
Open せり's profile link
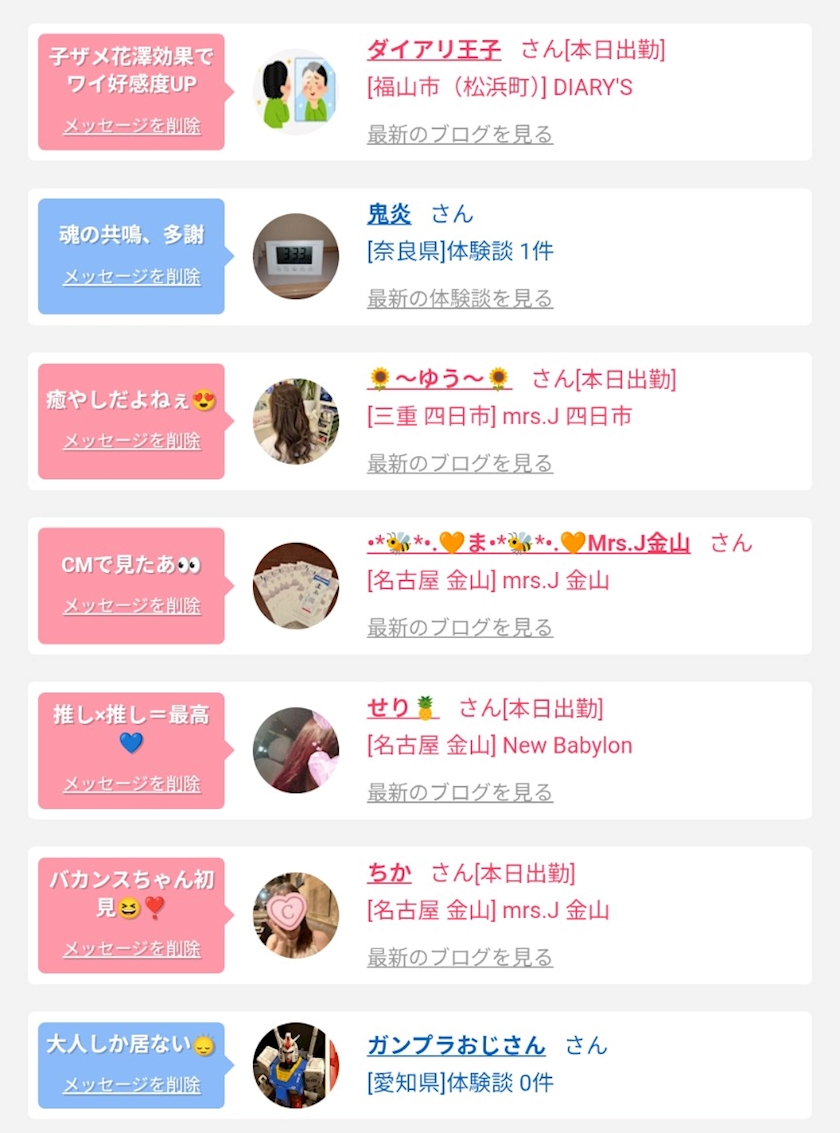point(402,708)
